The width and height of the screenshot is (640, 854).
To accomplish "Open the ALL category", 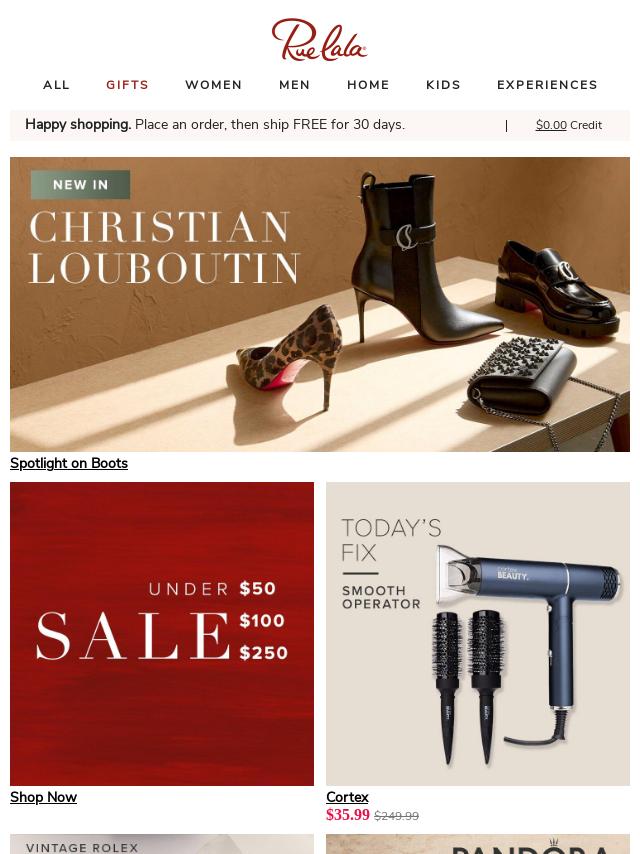I will pyautogui.click(x=56, y=85).
